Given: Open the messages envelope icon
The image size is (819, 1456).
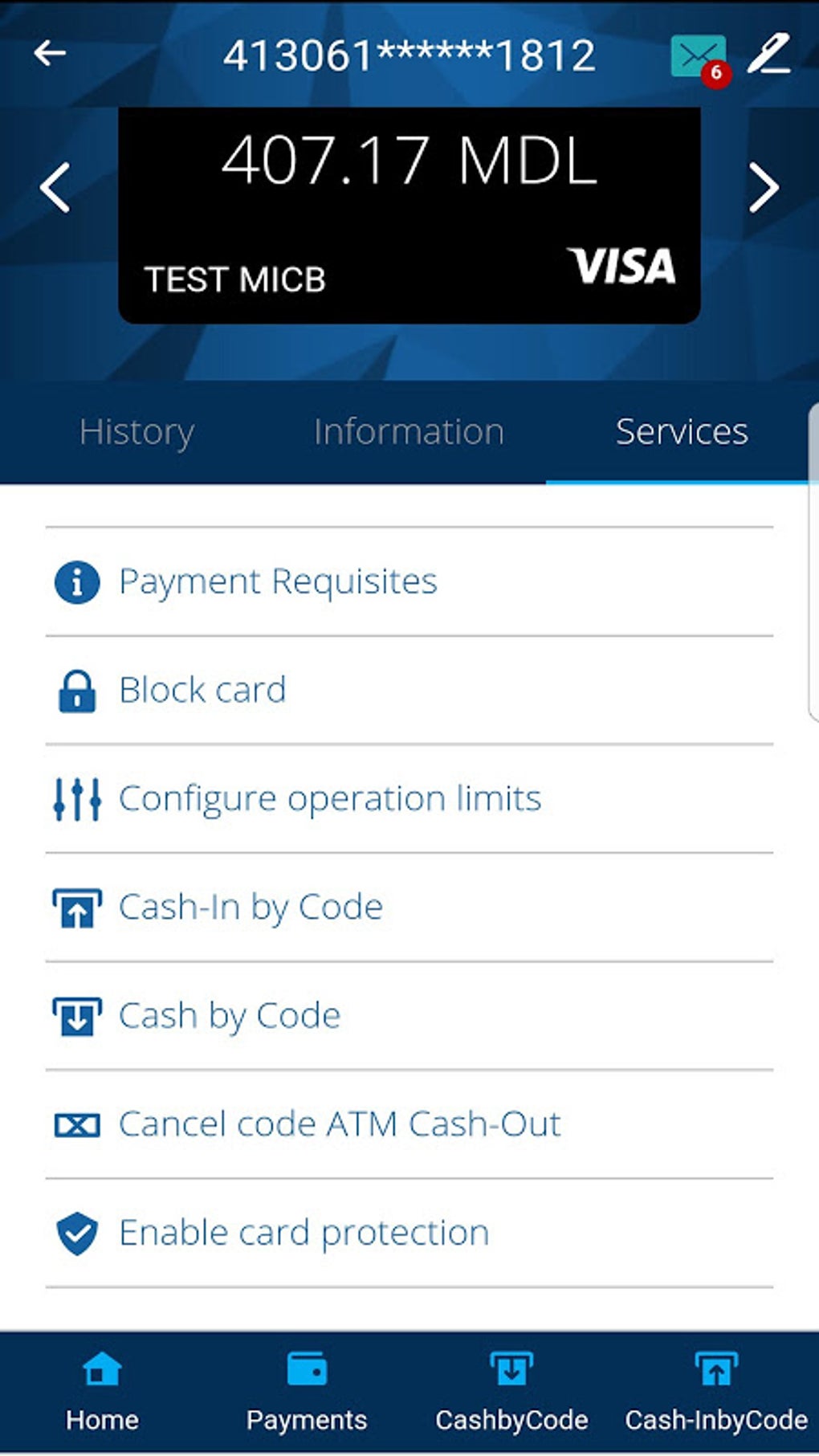Looking at the screenshot, I should click(698, 56).
